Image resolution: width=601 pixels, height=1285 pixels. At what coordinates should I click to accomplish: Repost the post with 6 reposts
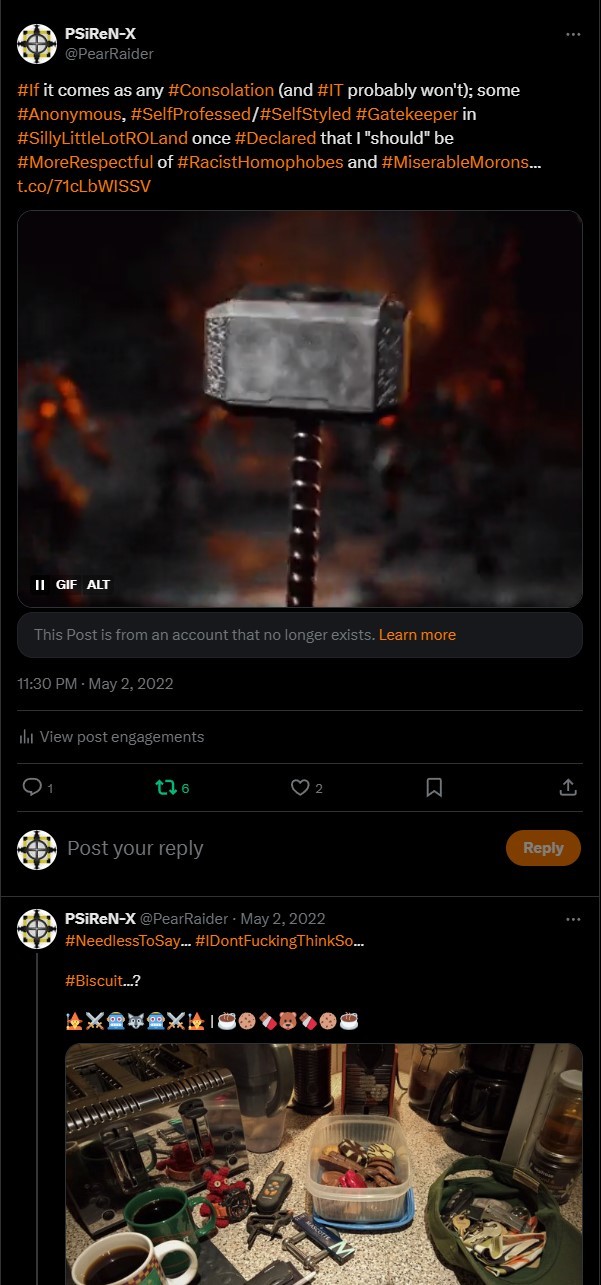173,788
